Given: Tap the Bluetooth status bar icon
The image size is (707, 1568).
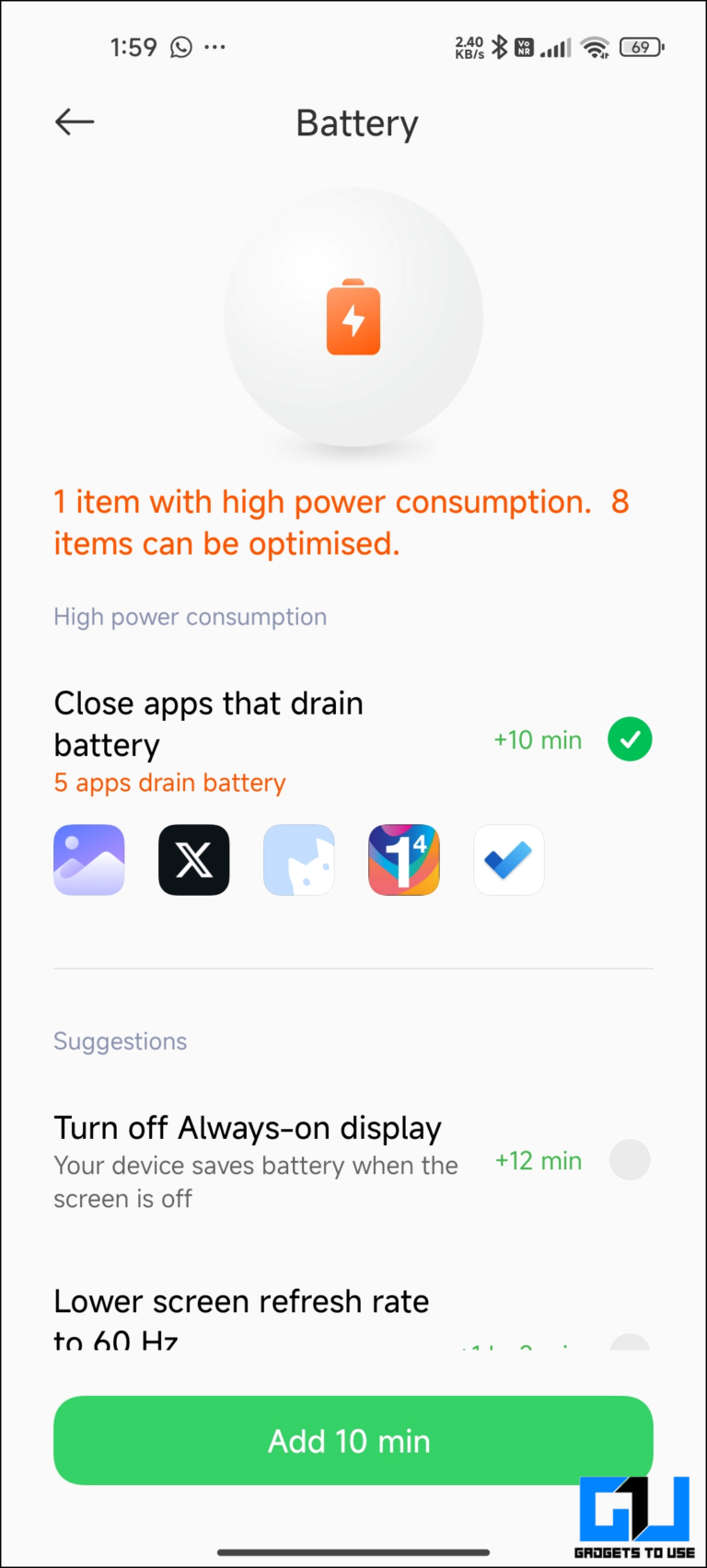Looking at the screenshot, I should pos(500,45).
